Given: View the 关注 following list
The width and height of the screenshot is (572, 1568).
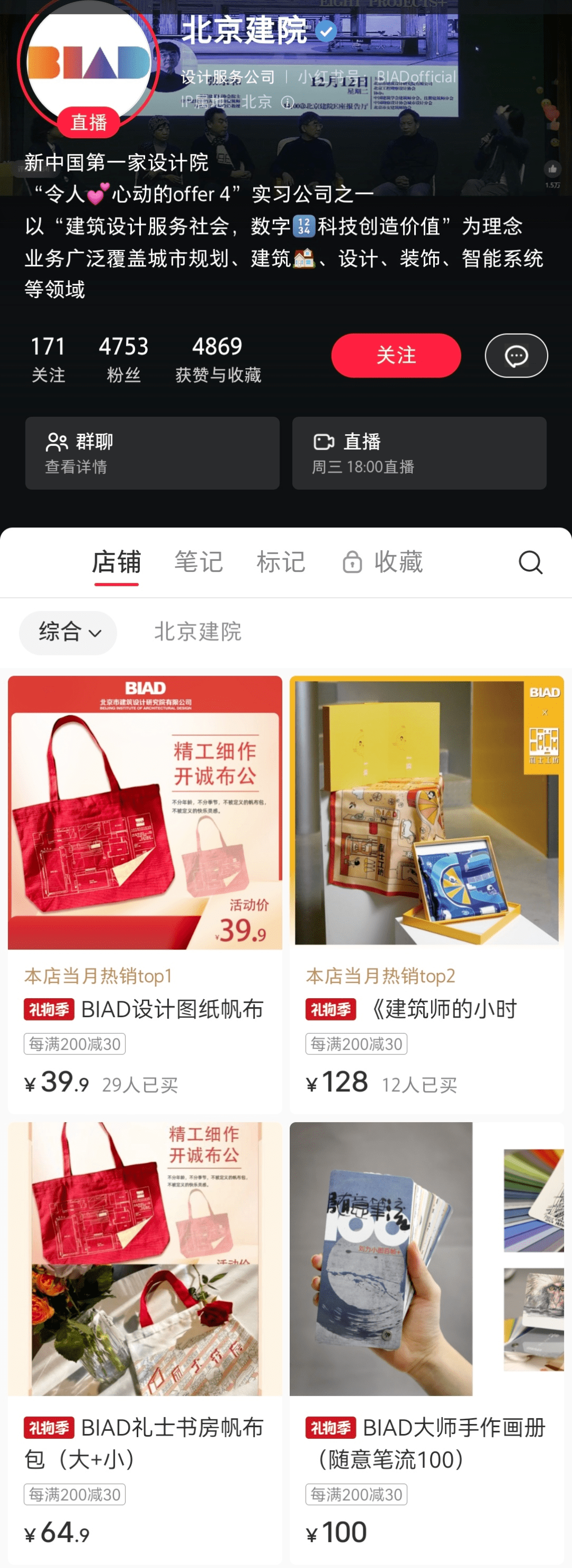Looking at the screenshot, I should 48,358.
